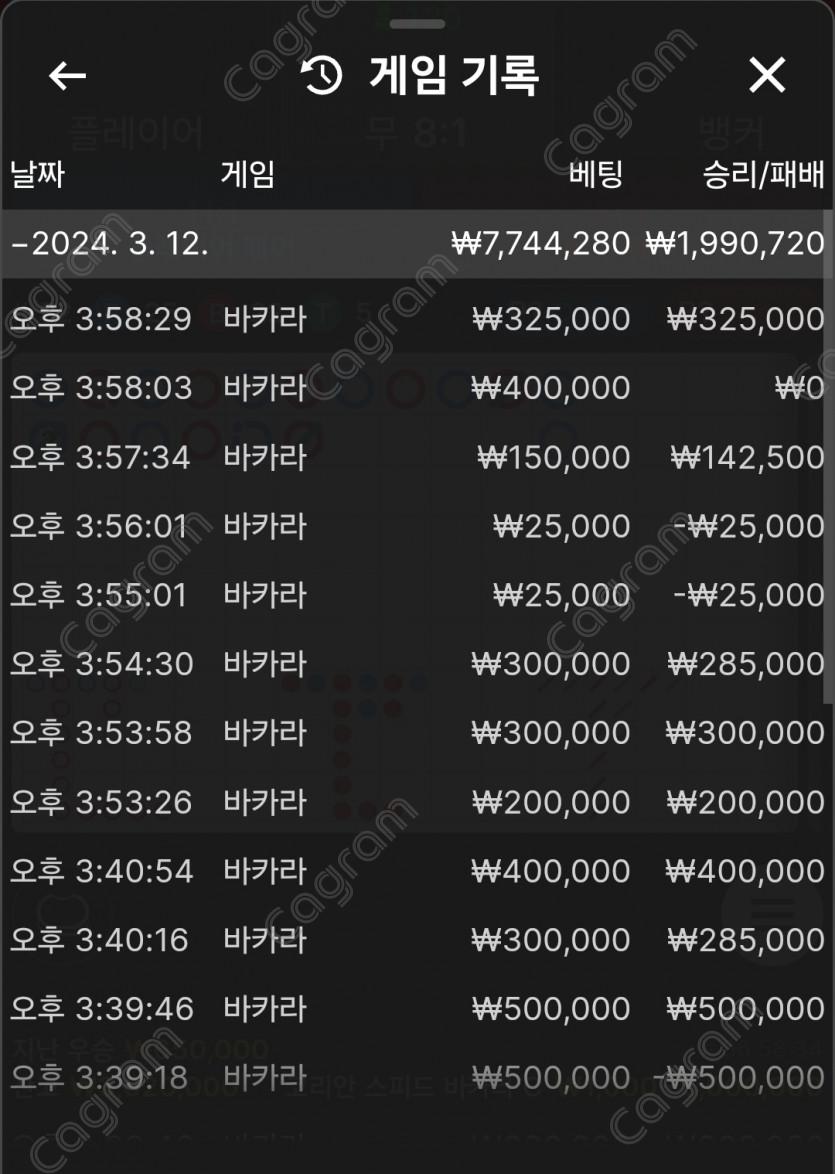Open the 오후 3:40:16 바카라 record
Viewport: 835px width, 1174px height.
pos(415,940)
